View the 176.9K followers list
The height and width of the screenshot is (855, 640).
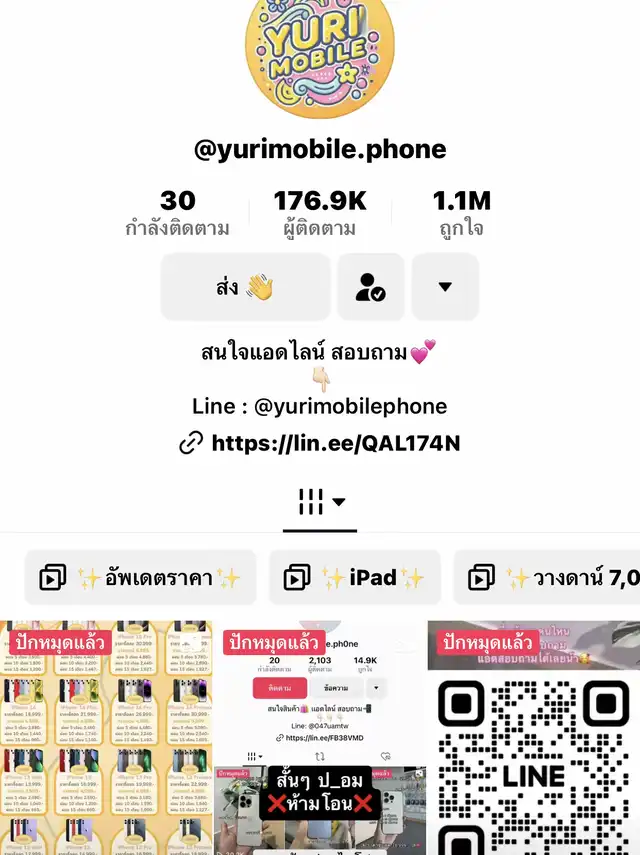[x=320, y=213]
